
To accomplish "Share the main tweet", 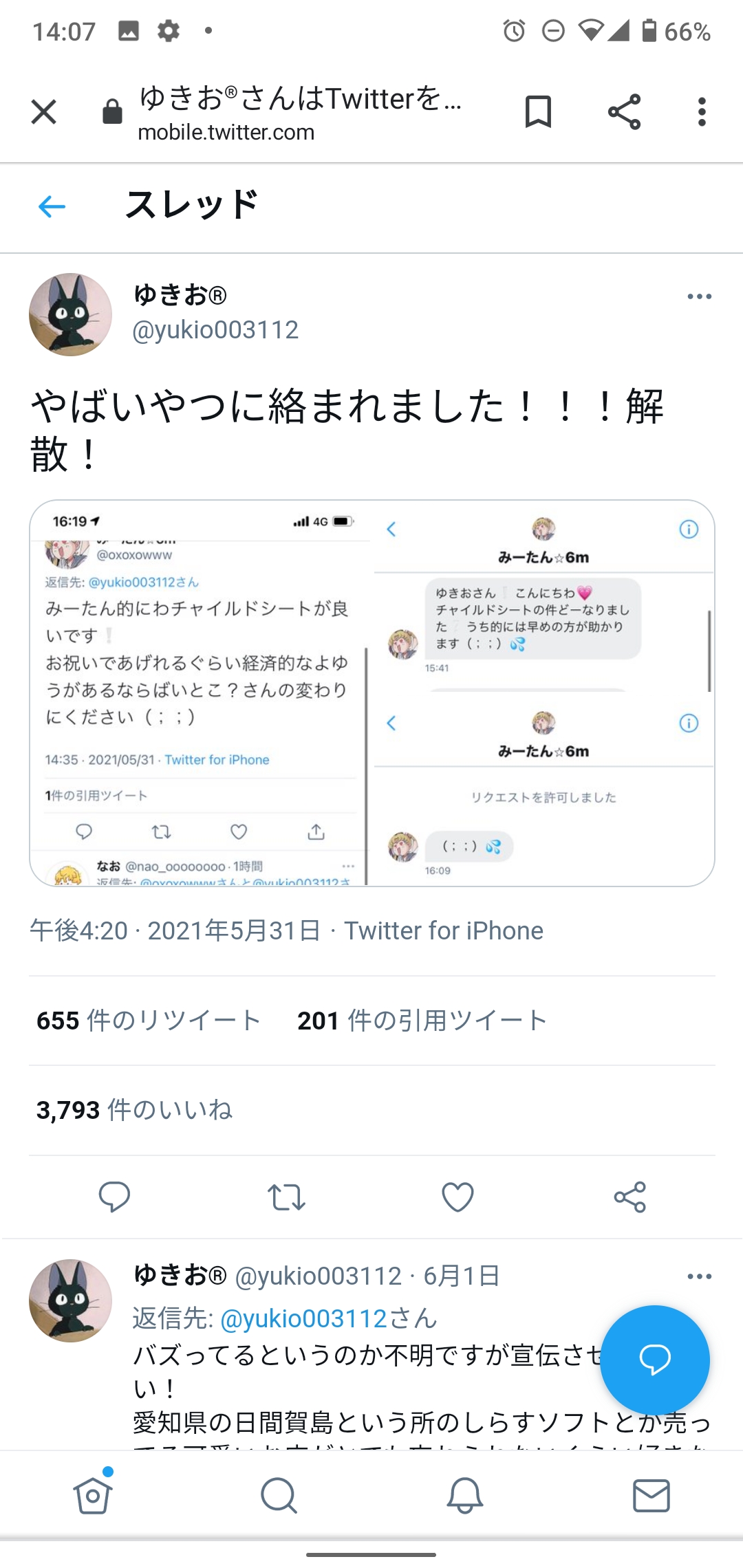I will [x=629, y=1197].
